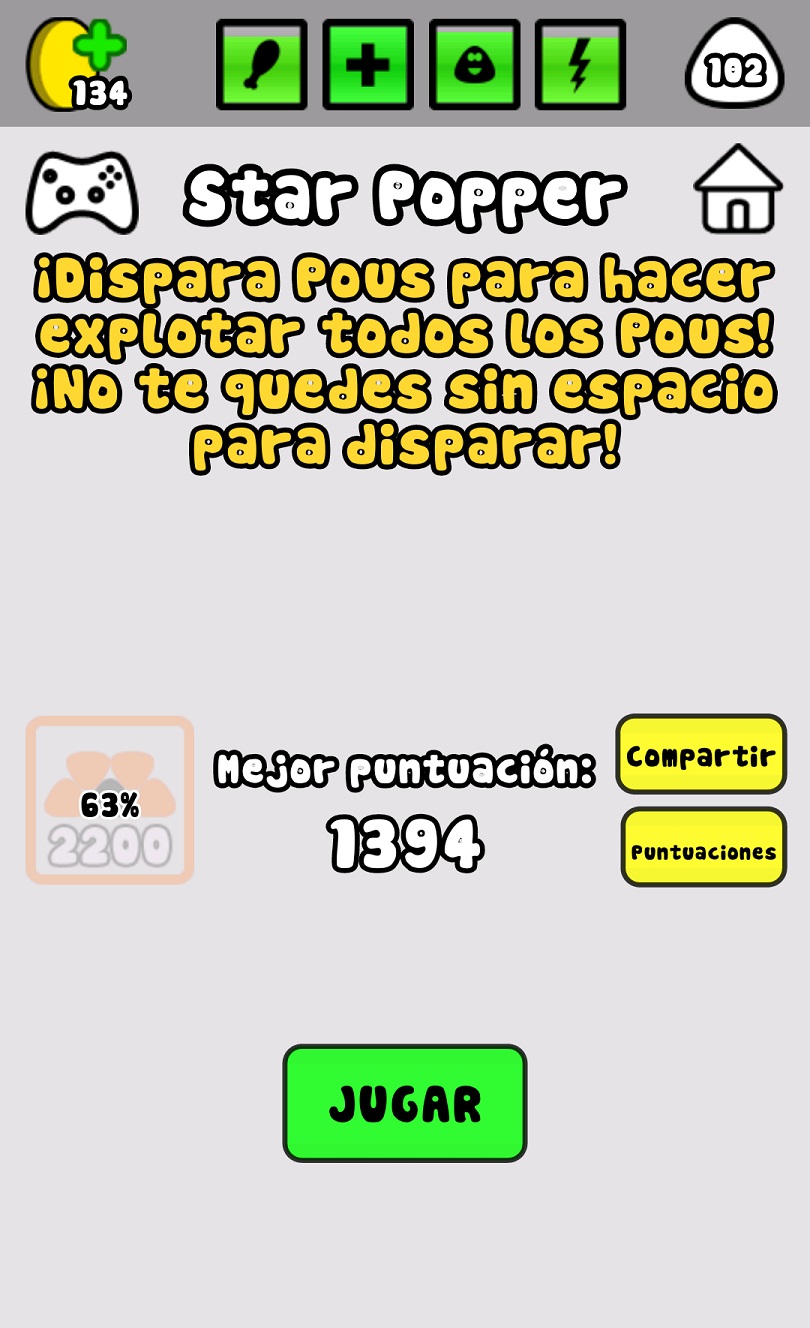Open the Pou level 102 badge
The width and height of the screenshot is (810, 1328).
[735, 67]
